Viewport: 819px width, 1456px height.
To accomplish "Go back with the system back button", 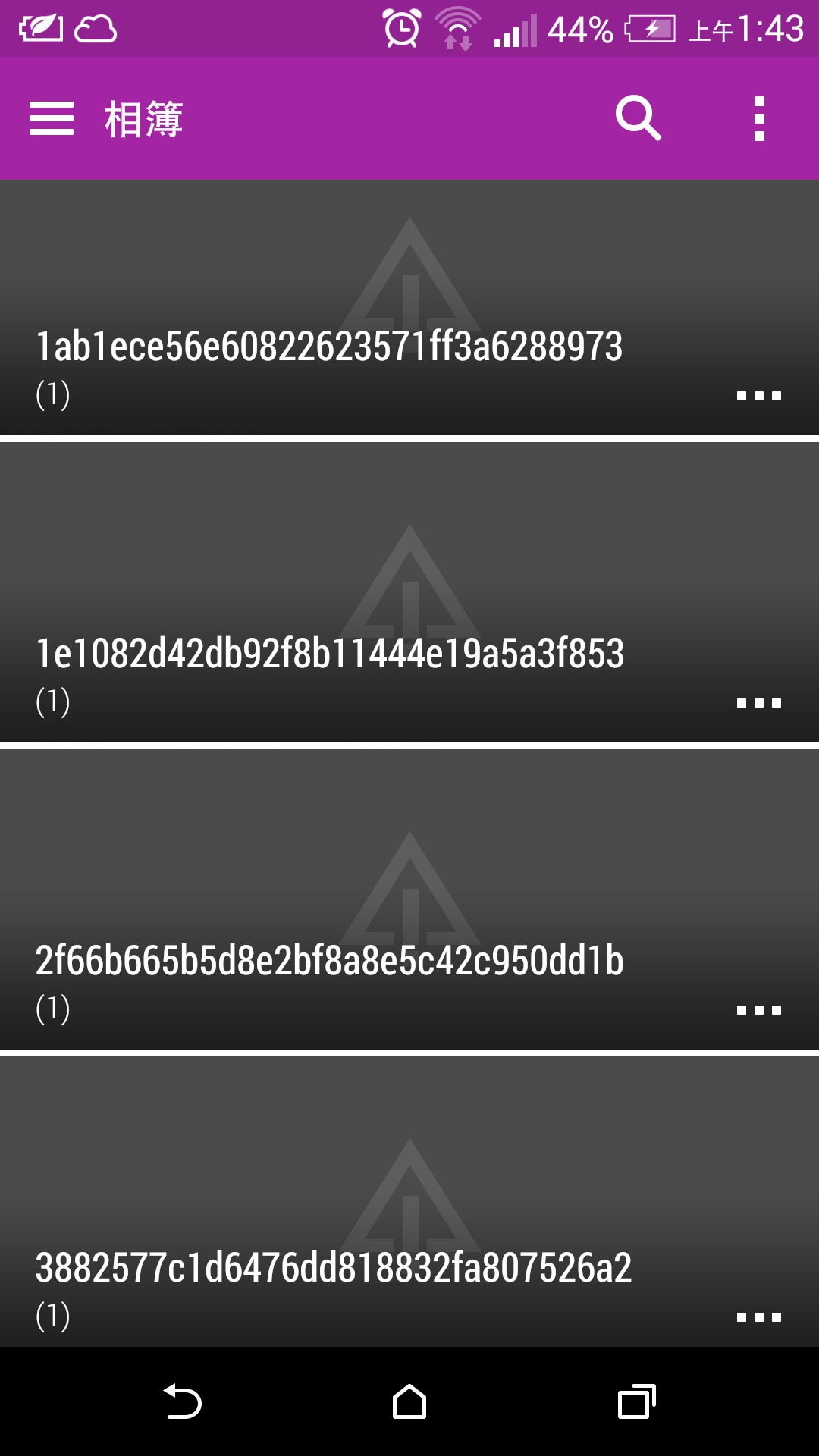I will coord(182,1401).
